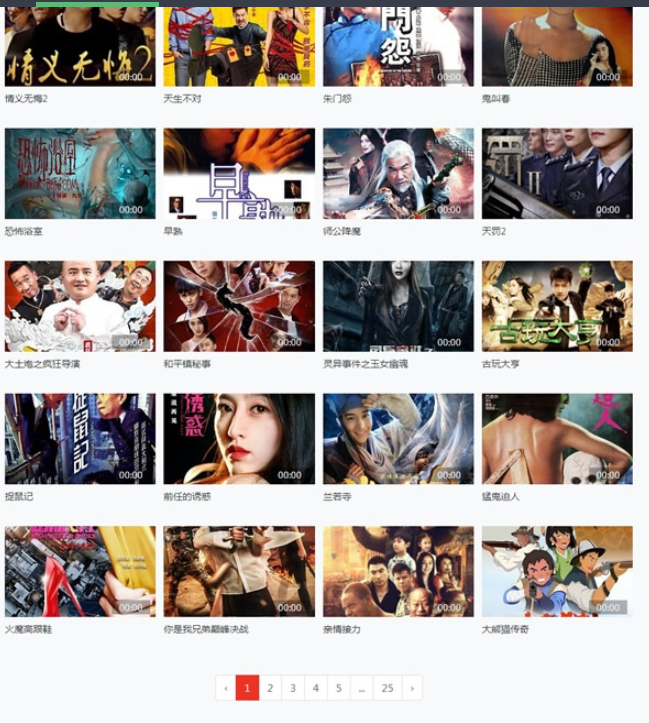
Task: Go to page 2
Action: tap(270, 688)
